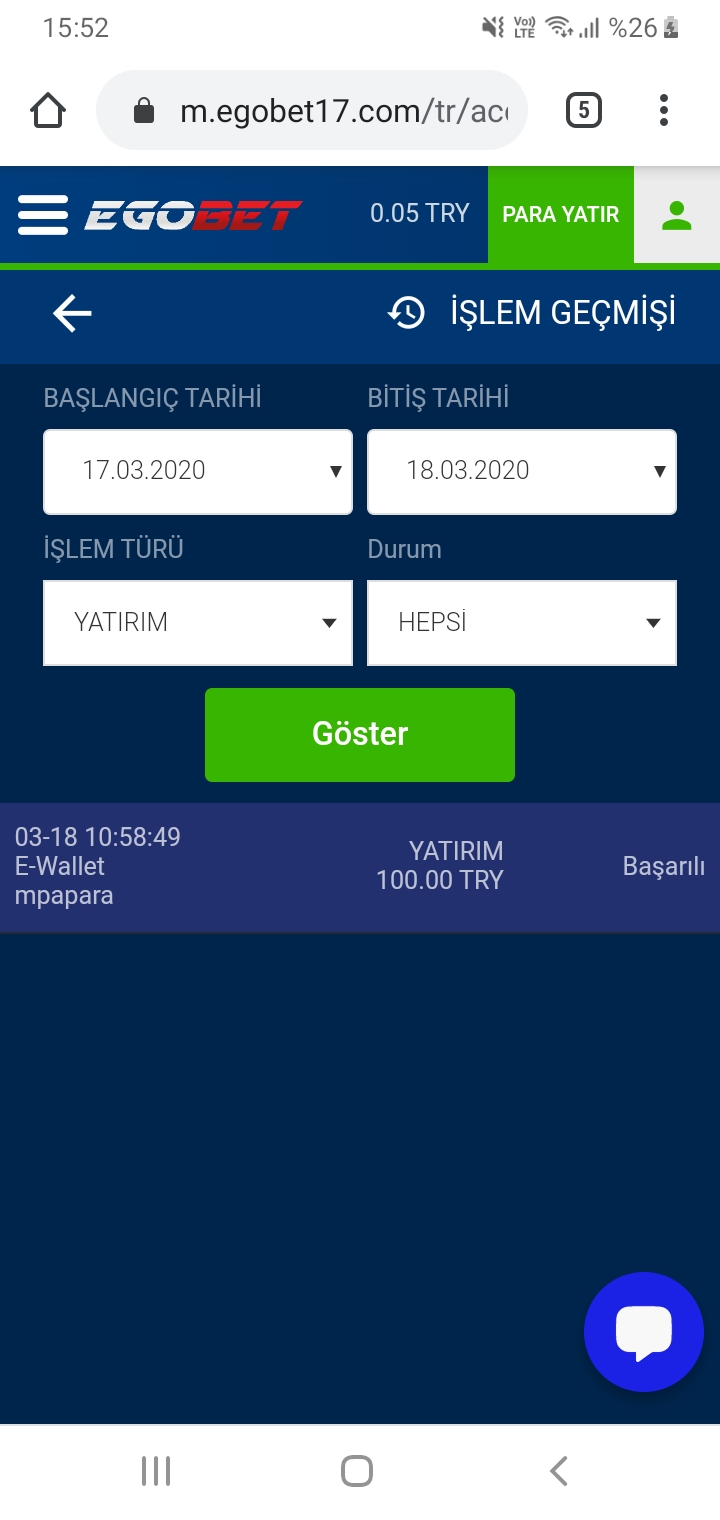Image resolution: width=720 pixels, height=1520 pixels.
Task: Go back using the arrow beside İşlem Geçmişi
Action: tap(72, 314)
